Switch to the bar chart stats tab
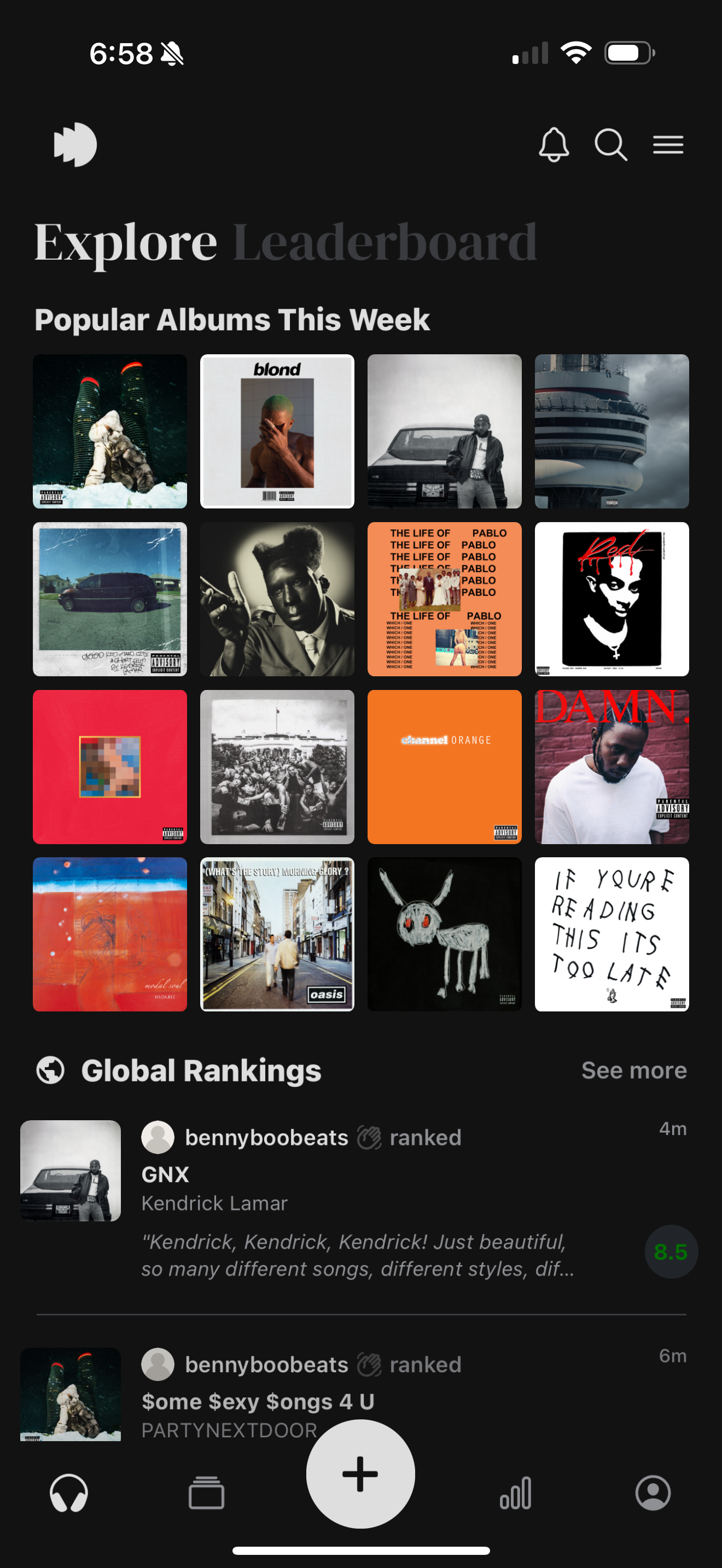Screen dimensions: 722x1568 516,1493
